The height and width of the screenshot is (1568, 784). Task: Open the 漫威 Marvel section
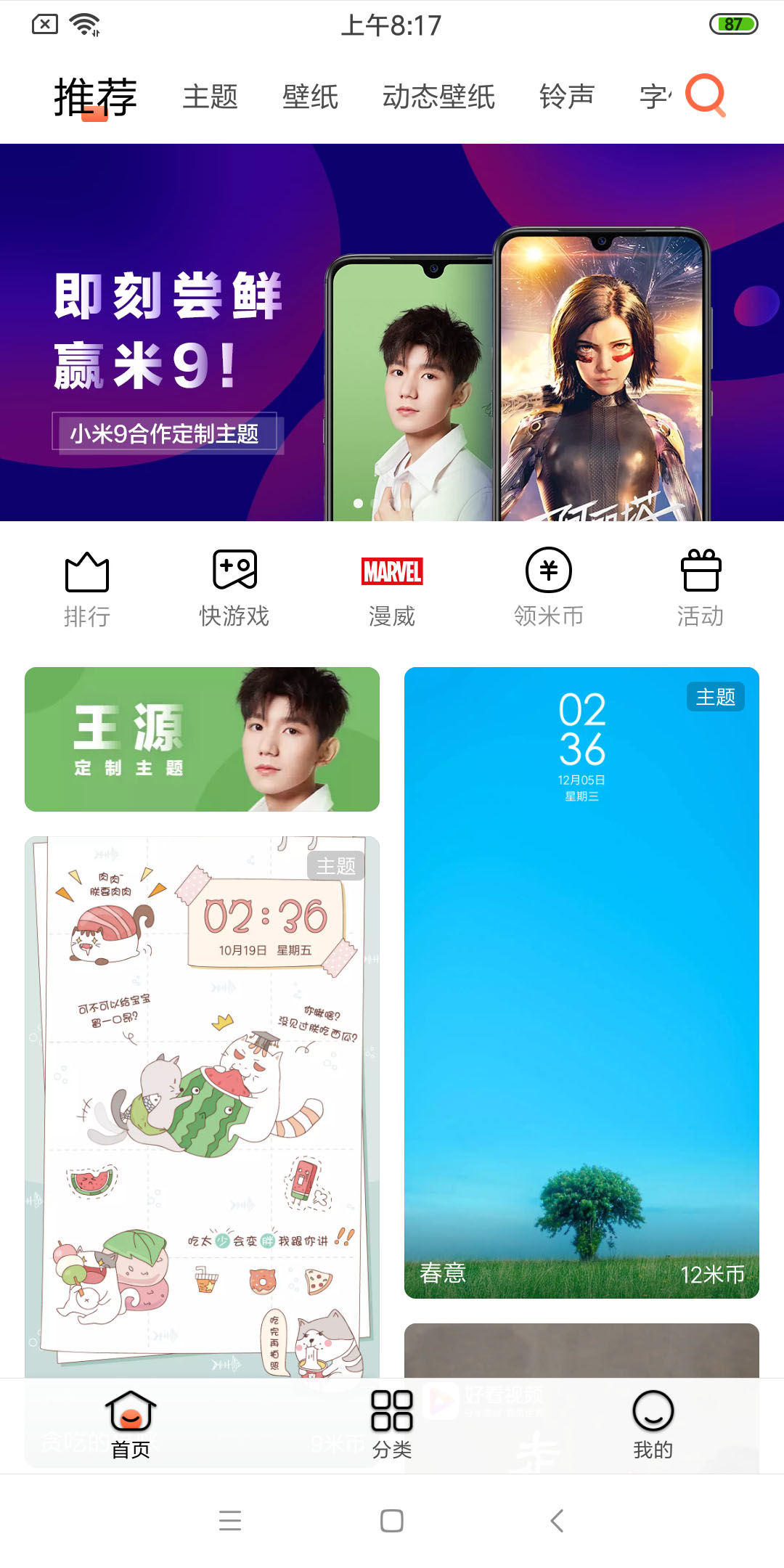(x=392, y=589)
